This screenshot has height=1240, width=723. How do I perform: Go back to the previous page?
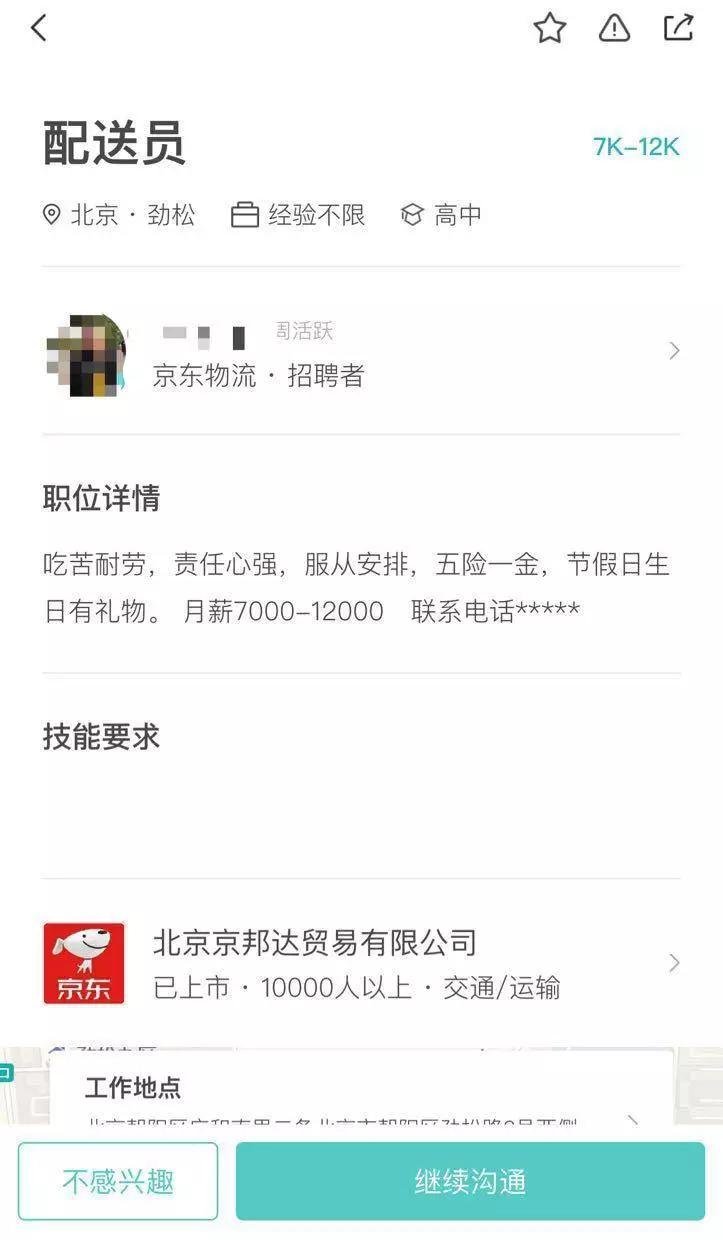click(x=39, y=28)
